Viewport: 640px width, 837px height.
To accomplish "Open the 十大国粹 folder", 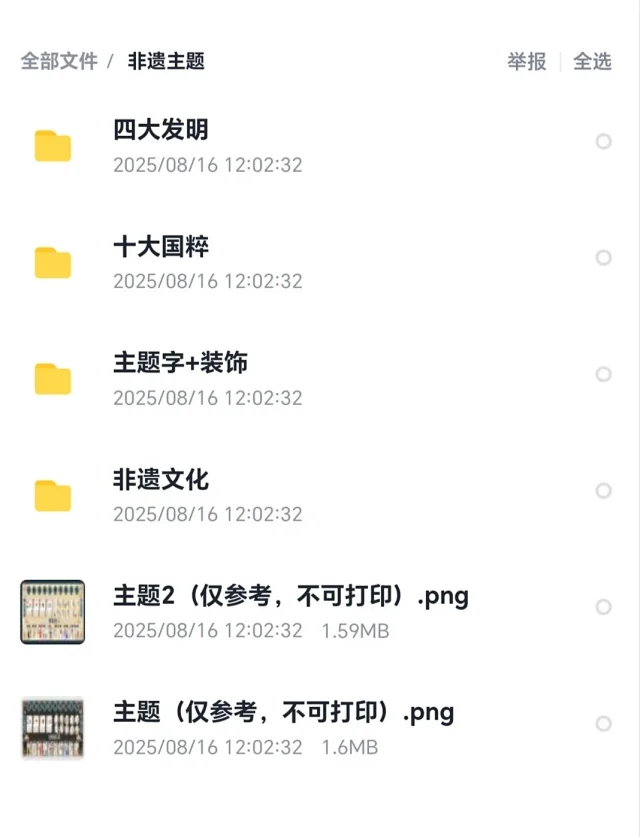I will click(x=160, y=247).
